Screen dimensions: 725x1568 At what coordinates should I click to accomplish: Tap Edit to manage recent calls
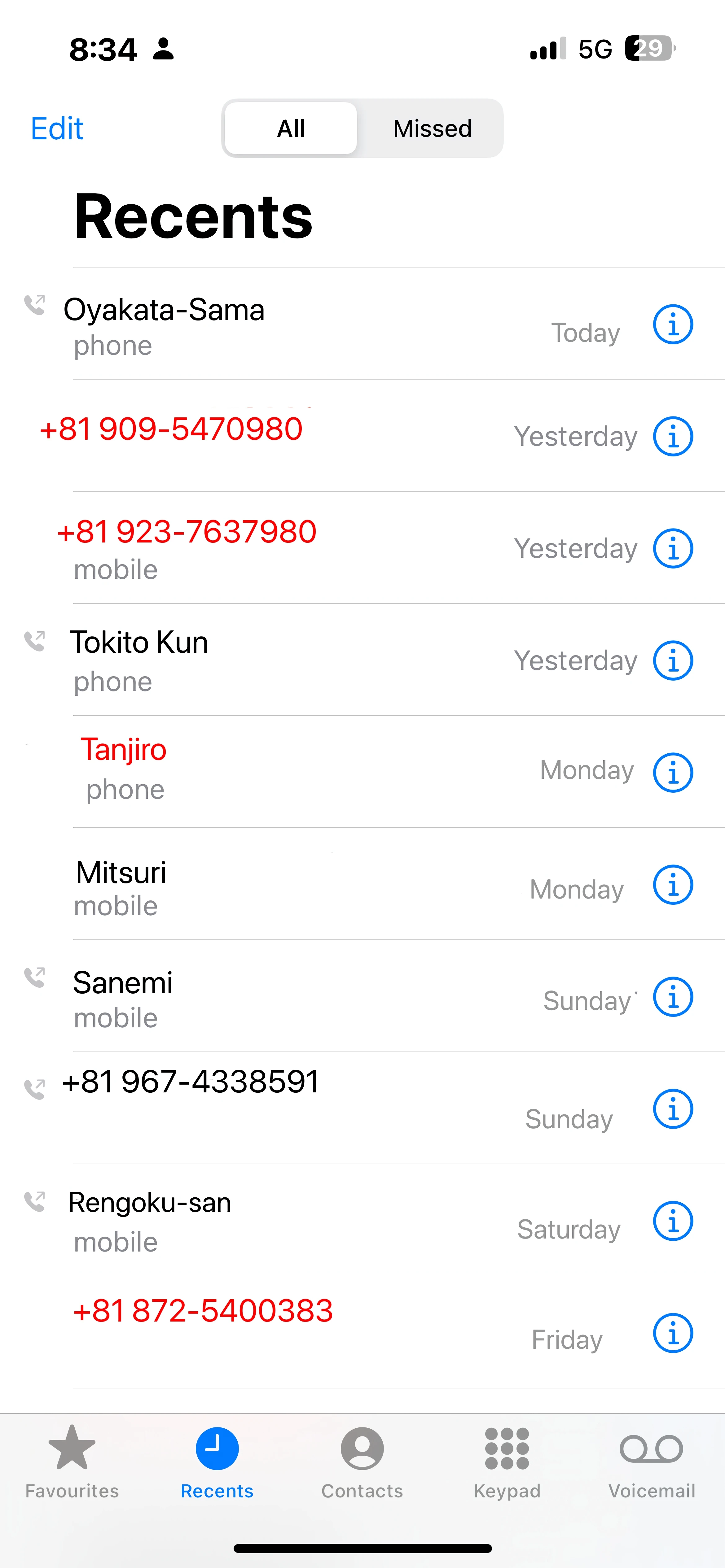pos(57,128)
